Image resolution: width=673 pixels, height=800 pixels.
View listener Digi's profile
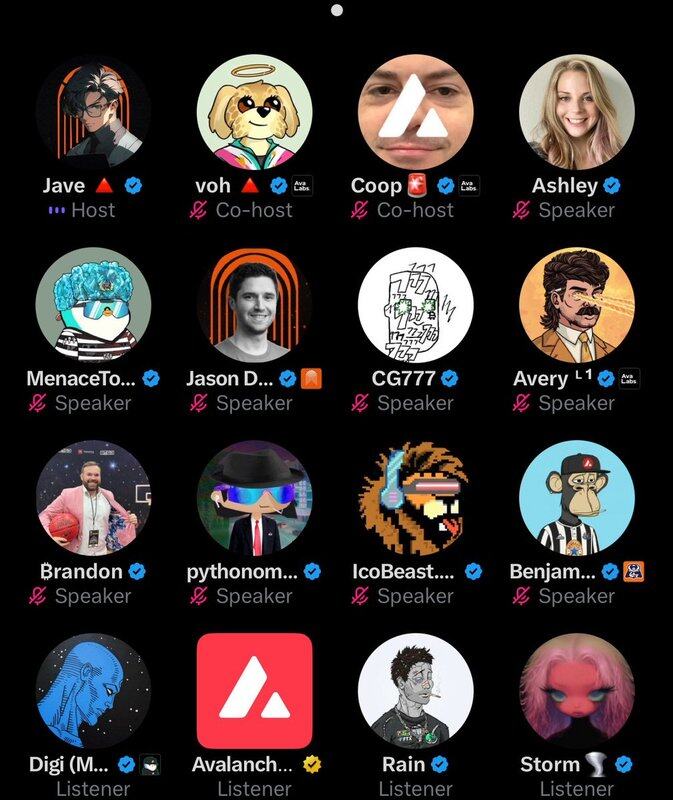point(93,690)
